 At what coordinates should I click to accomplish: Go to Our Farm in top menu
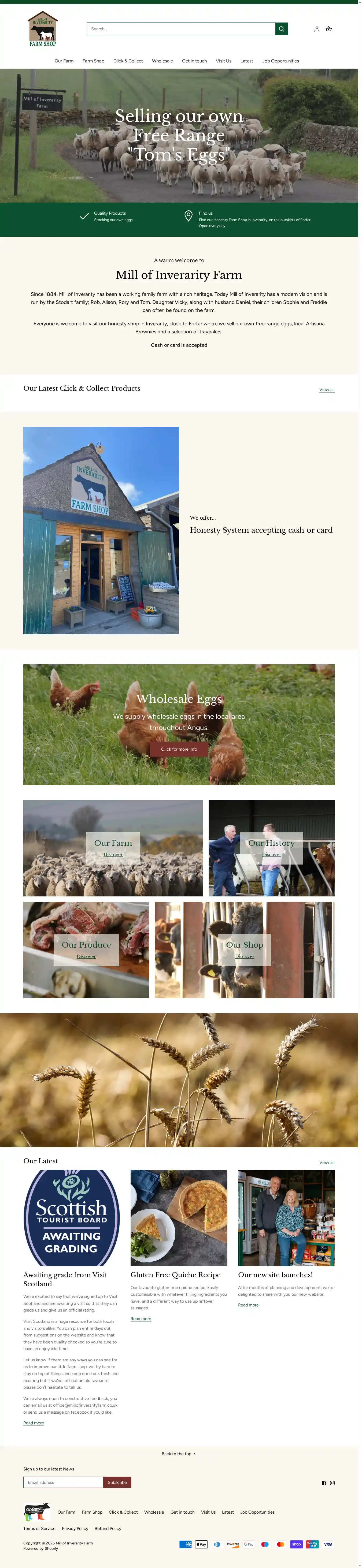click(x=64, y=61)
